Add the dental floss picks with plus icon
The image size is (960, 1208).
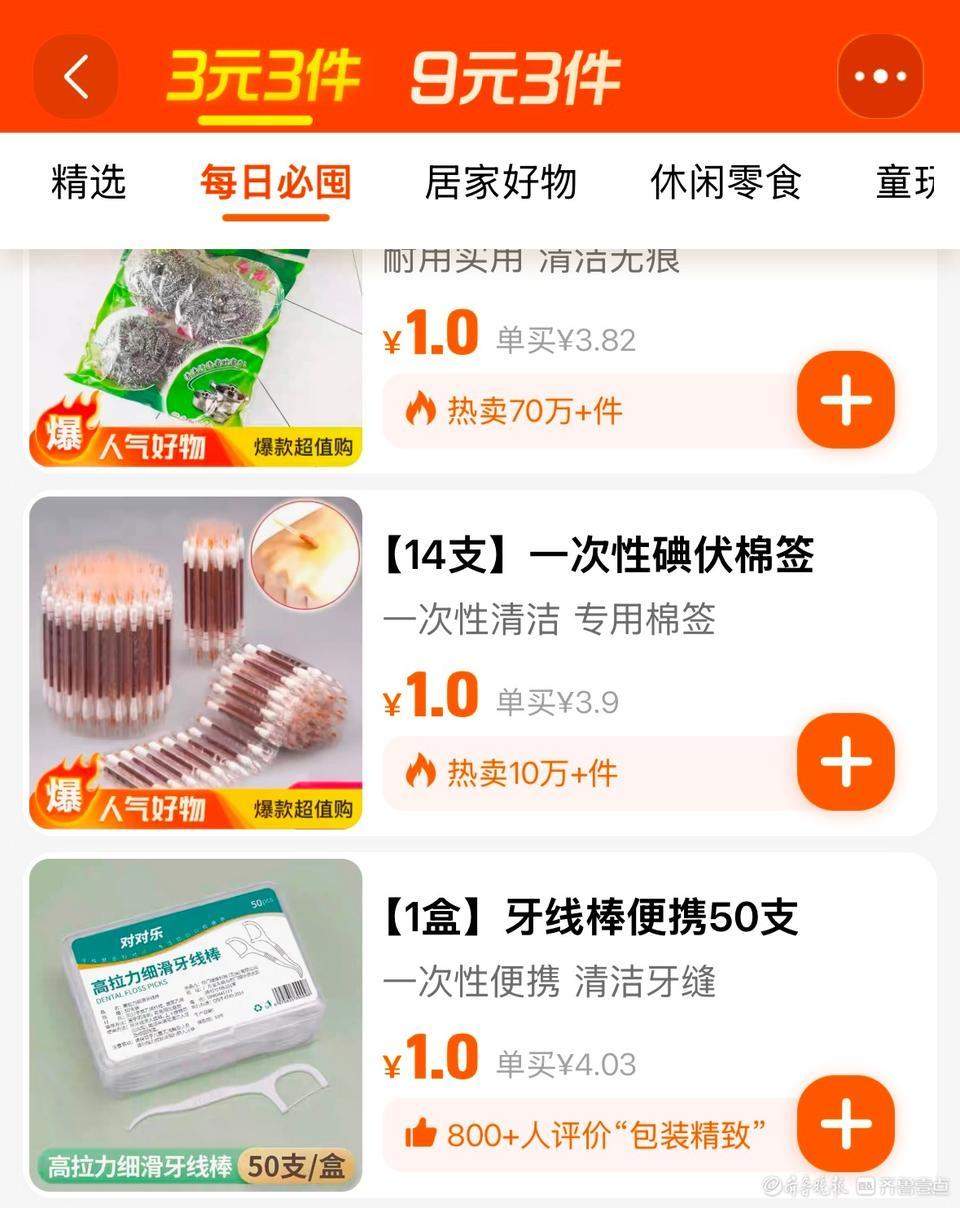[846, 1124]
